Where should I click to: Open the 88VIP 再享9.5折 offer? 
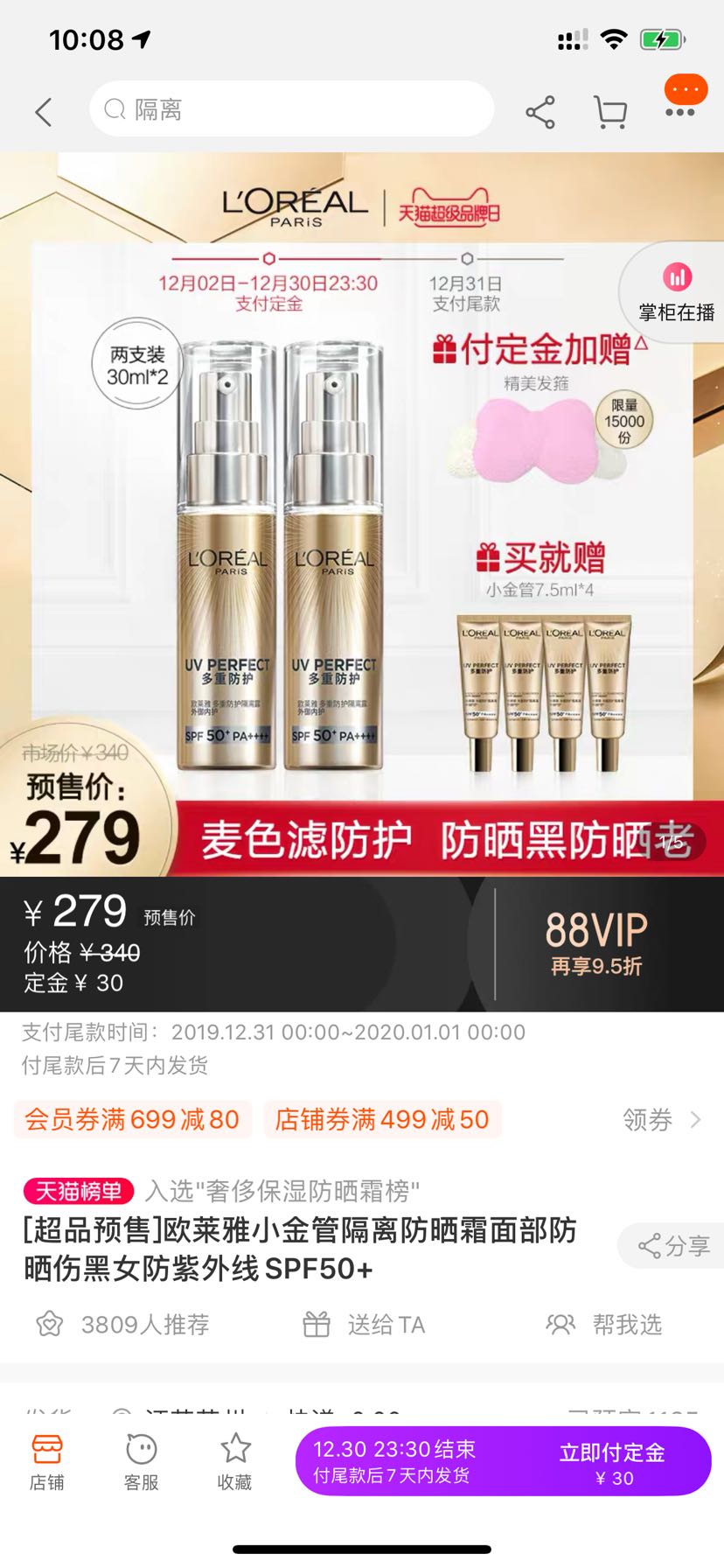click(596, 943)
